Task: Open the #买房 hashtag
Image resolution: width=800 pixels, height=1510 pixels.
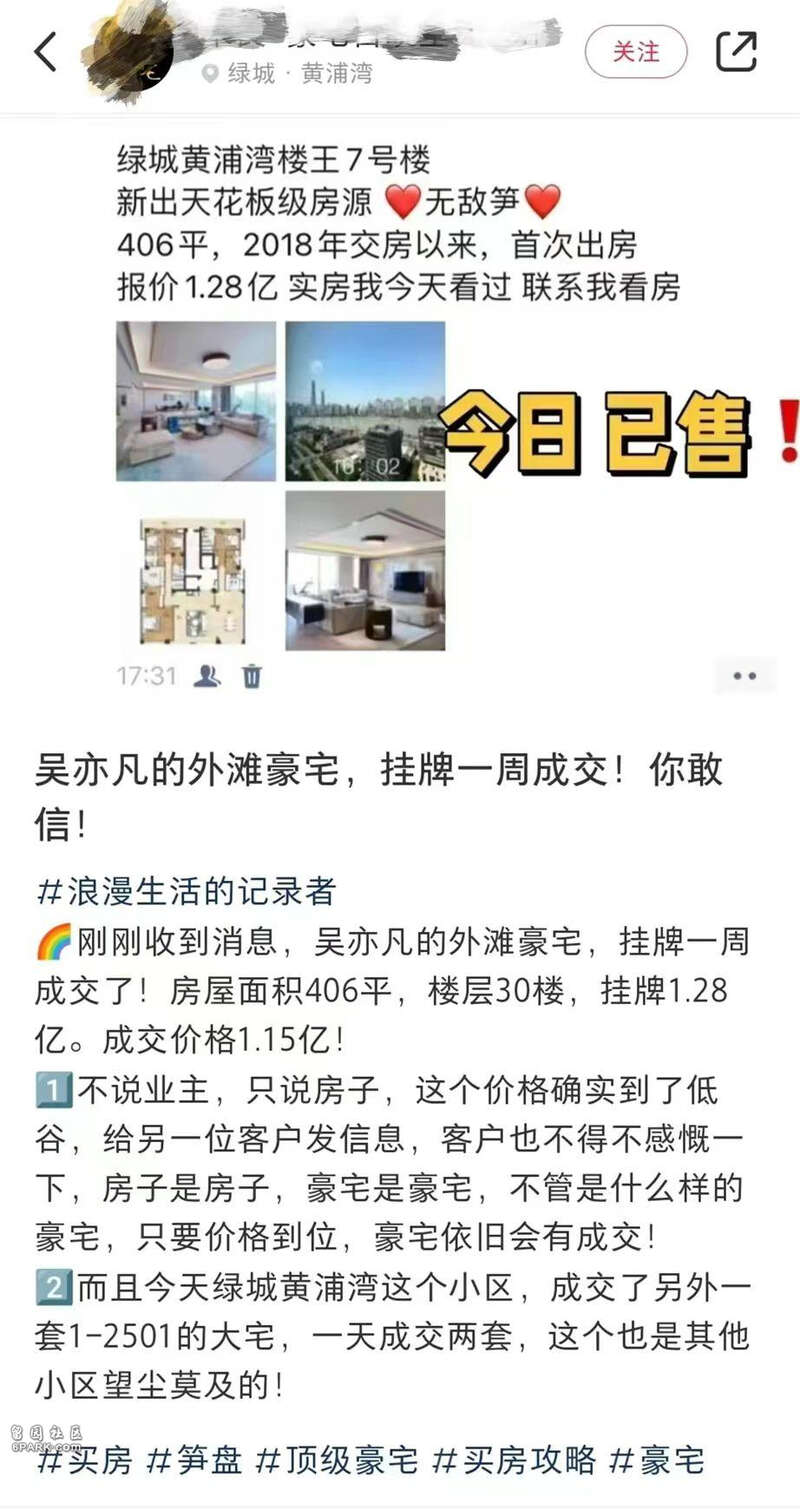Action: [84, 1460]
